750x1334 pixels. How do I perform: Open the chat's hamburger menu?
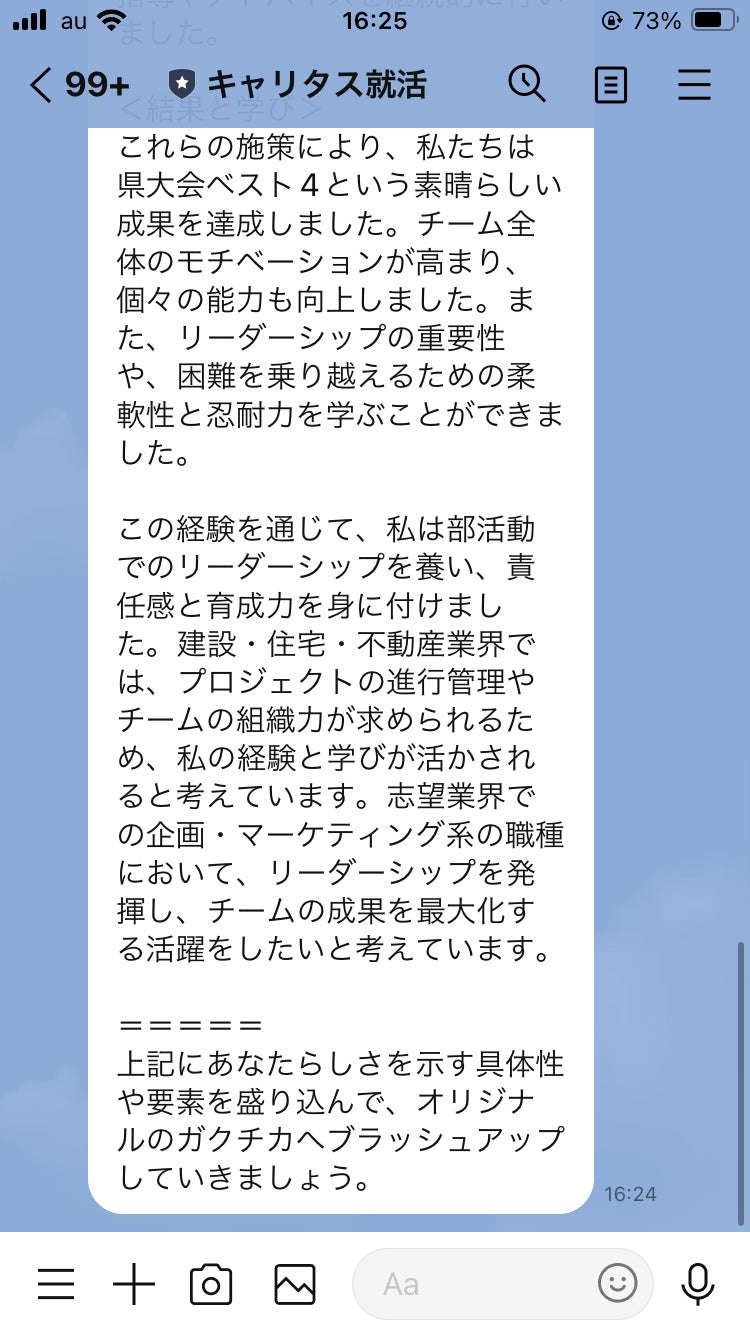coord(694,86)
